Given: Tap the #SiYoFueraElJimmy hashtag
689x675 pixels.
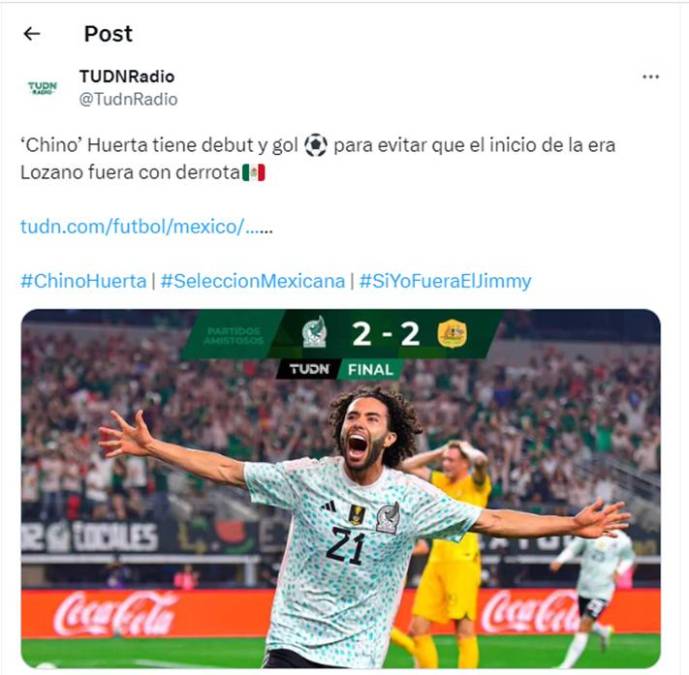Looking at the screenshot, I should click(445, 281).
